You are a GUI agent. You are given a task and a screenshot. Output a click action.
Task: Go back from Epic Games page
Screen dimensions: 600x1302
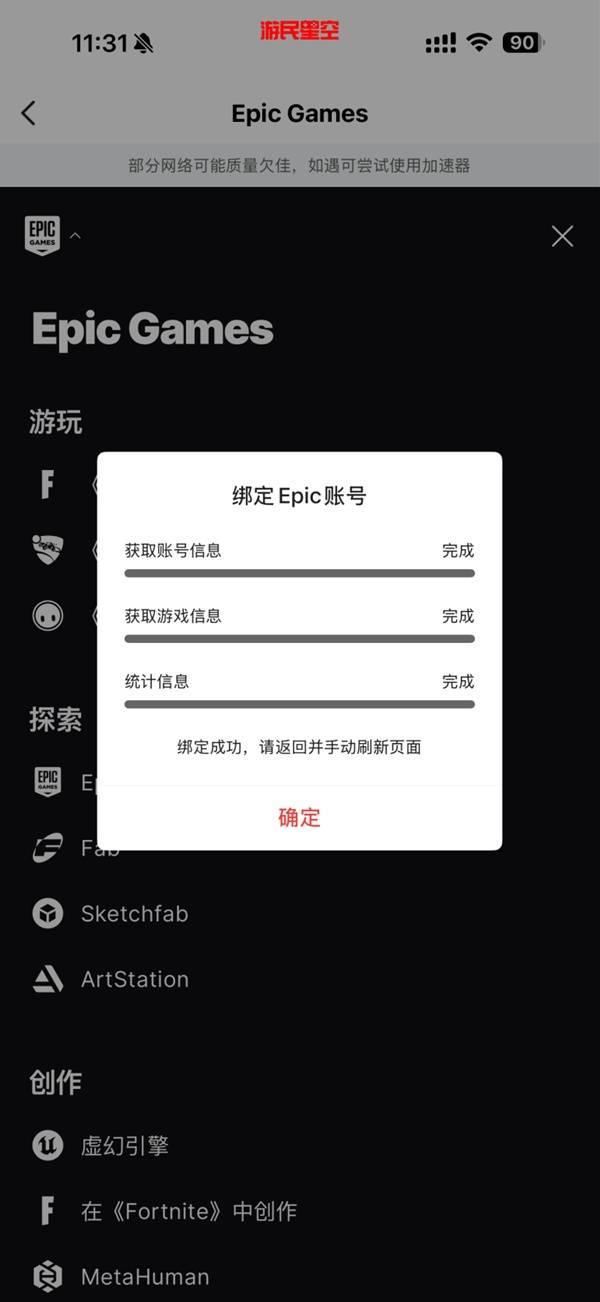coord(29,113)
